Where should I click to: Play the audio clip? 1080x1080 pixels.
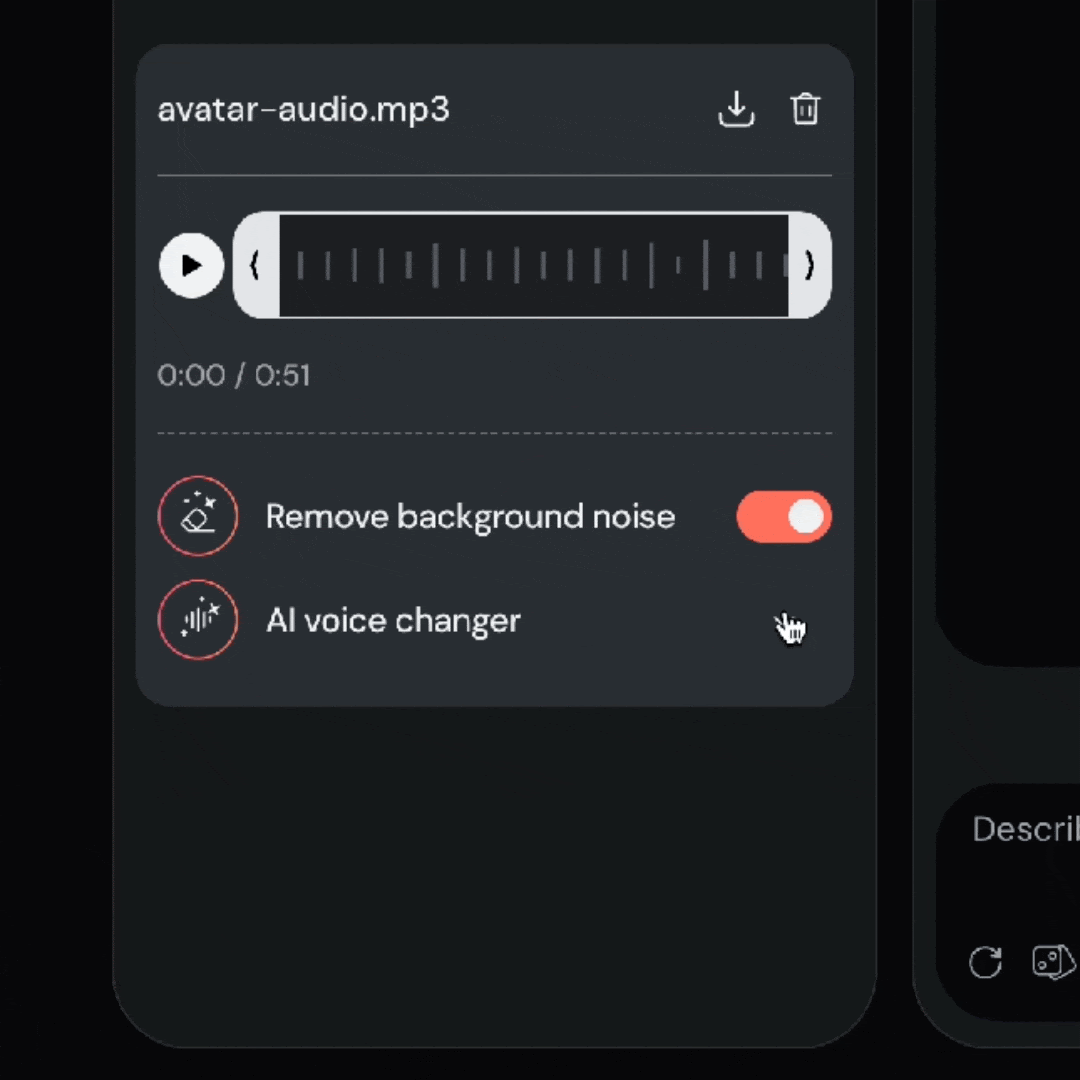tap(191, 266)
